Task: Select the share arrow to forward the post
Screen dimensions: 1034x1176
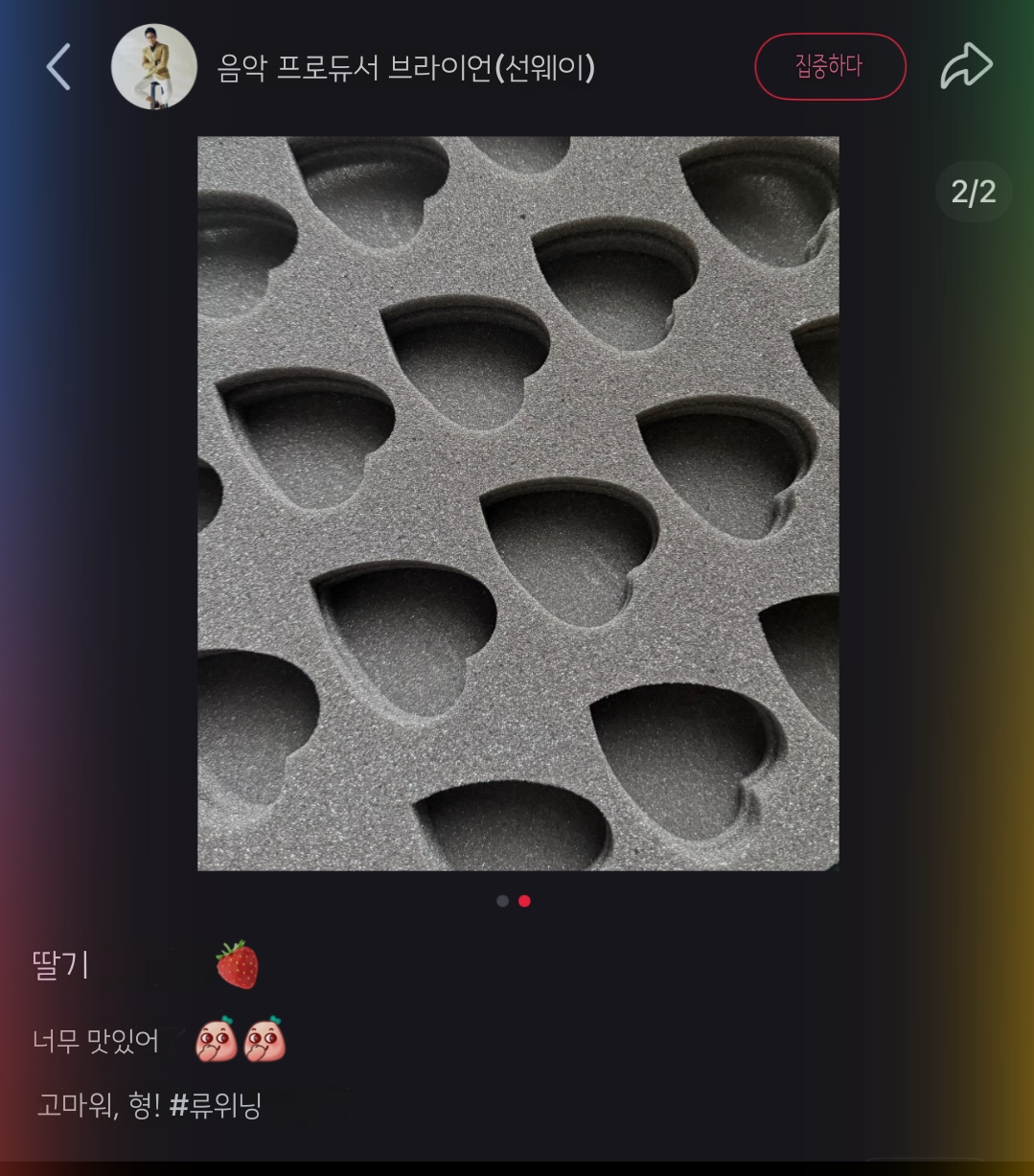Action: point(966,65)
